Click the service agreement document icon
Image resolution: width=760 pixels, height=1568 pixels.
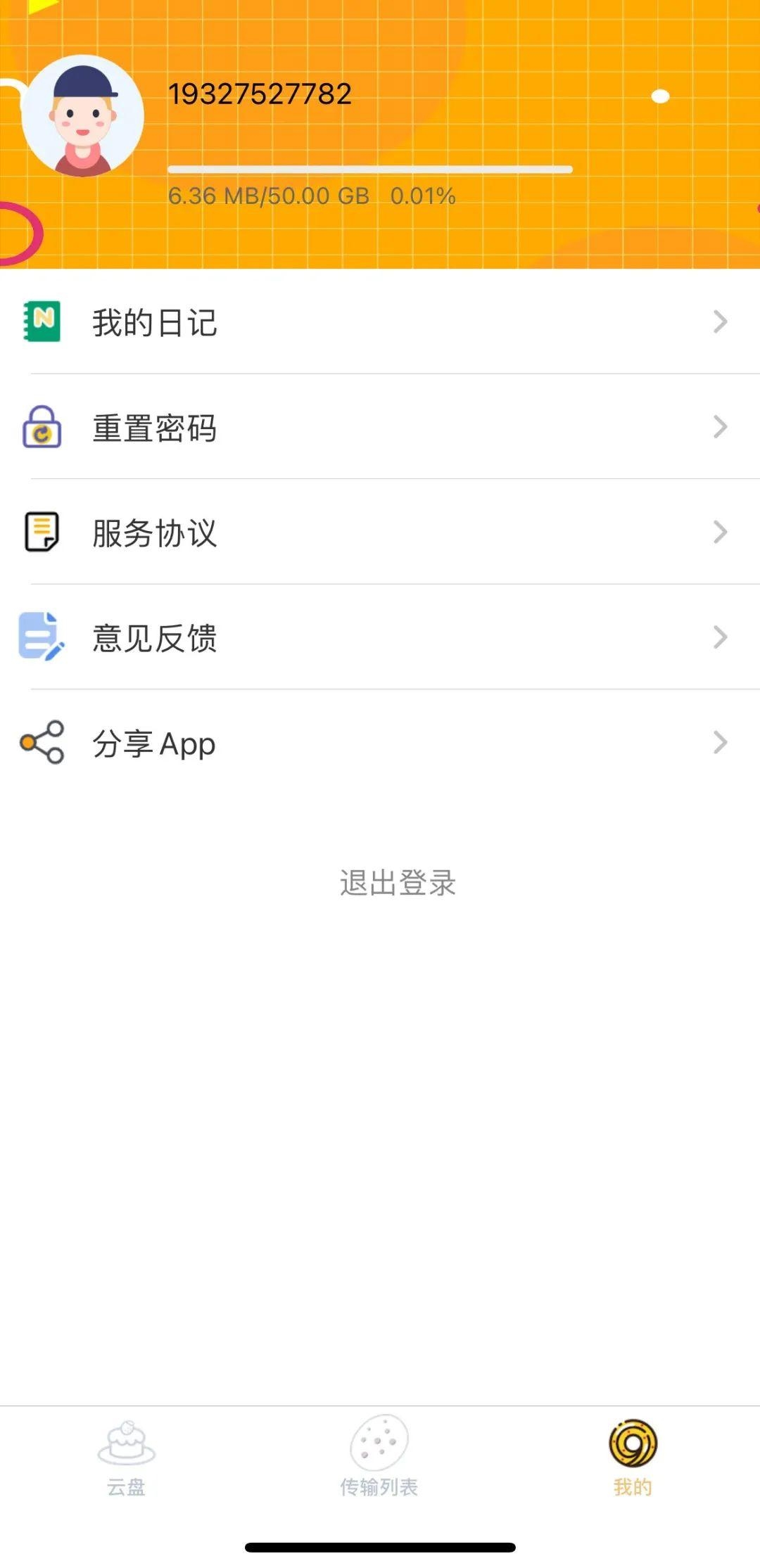click(x=40, y=533)
